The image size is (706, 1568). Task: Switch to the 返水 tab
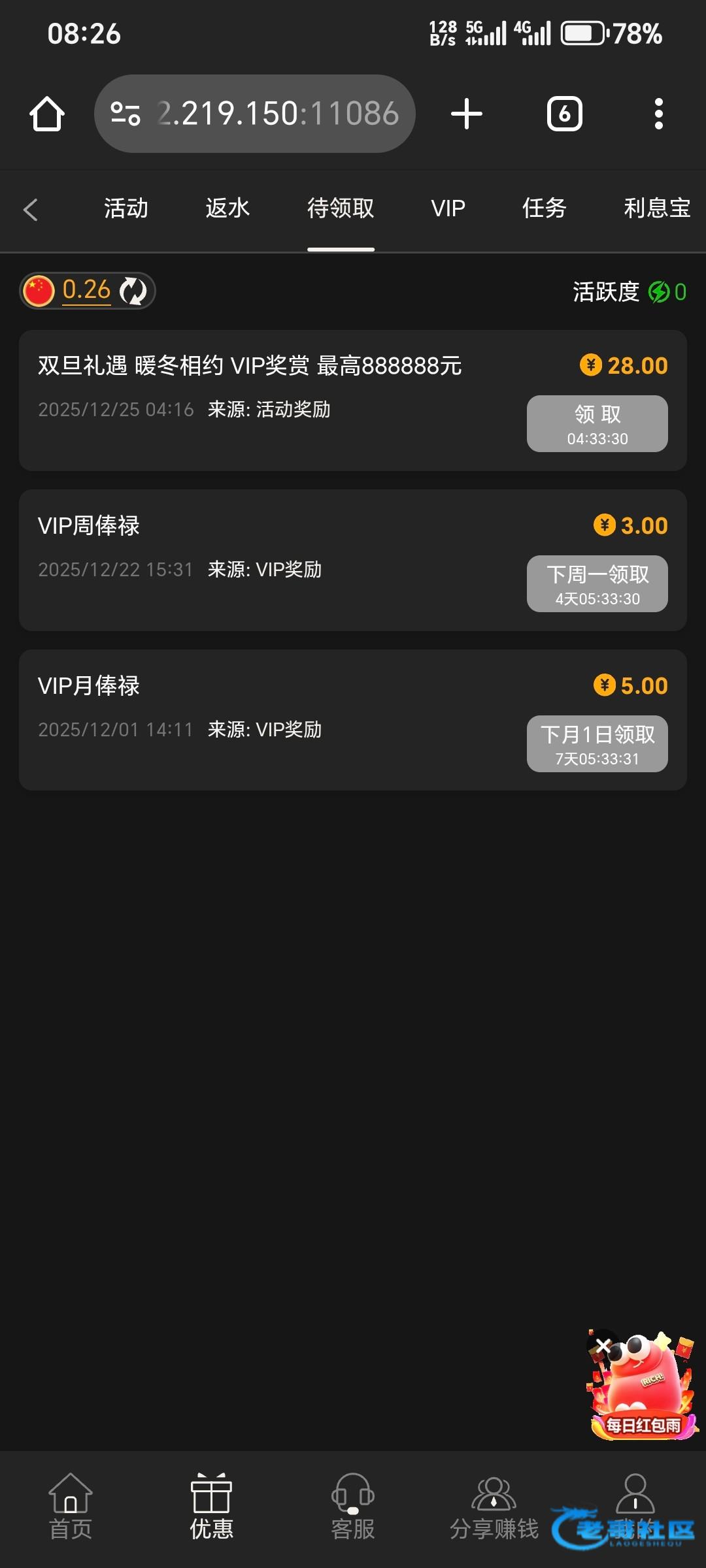(x=227, y=208)
